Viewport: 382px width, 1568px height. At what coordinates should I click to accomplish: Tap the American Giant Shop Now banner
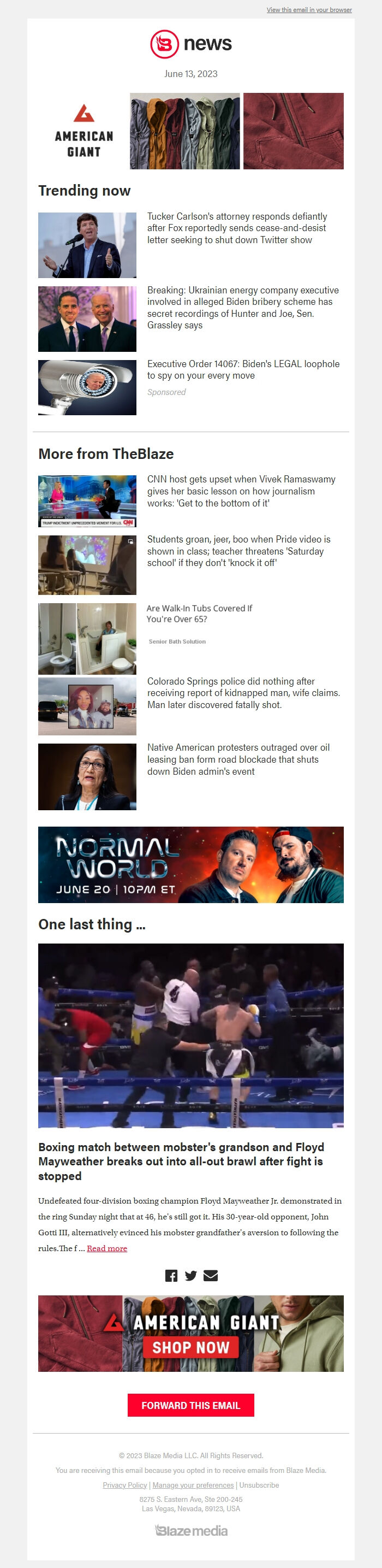coord(190,1334)
